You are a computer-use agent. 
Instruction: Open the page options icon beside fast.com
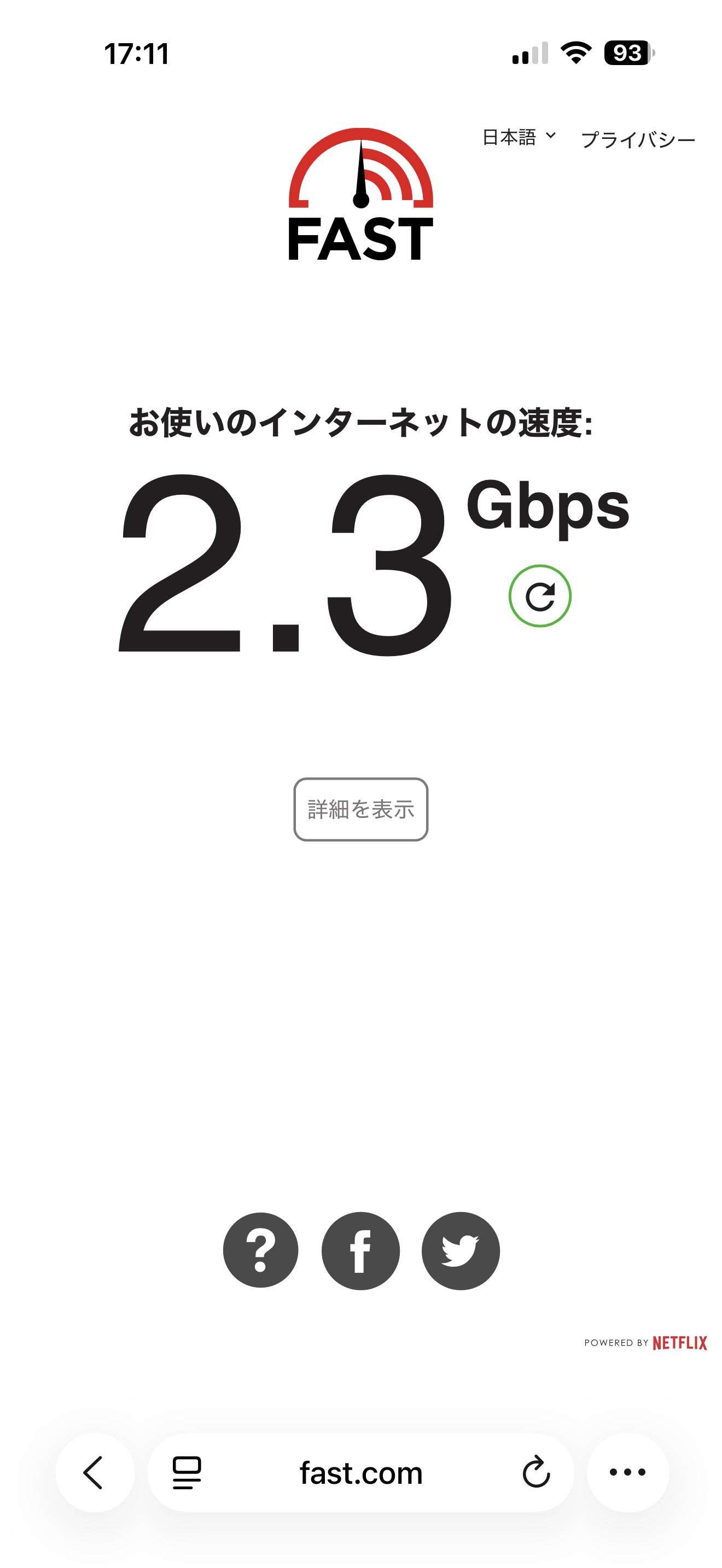[x=187, y=1473]
